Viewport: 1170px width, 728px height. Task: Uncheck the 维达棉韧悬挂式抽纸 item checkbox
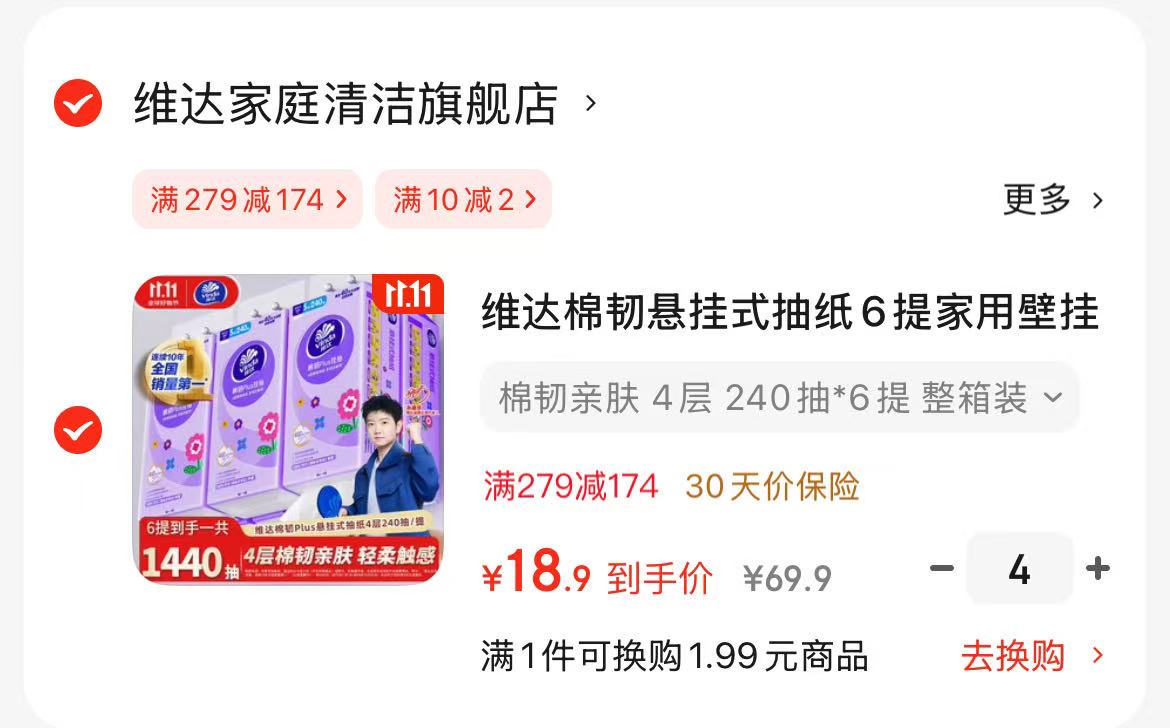point(78,431)
